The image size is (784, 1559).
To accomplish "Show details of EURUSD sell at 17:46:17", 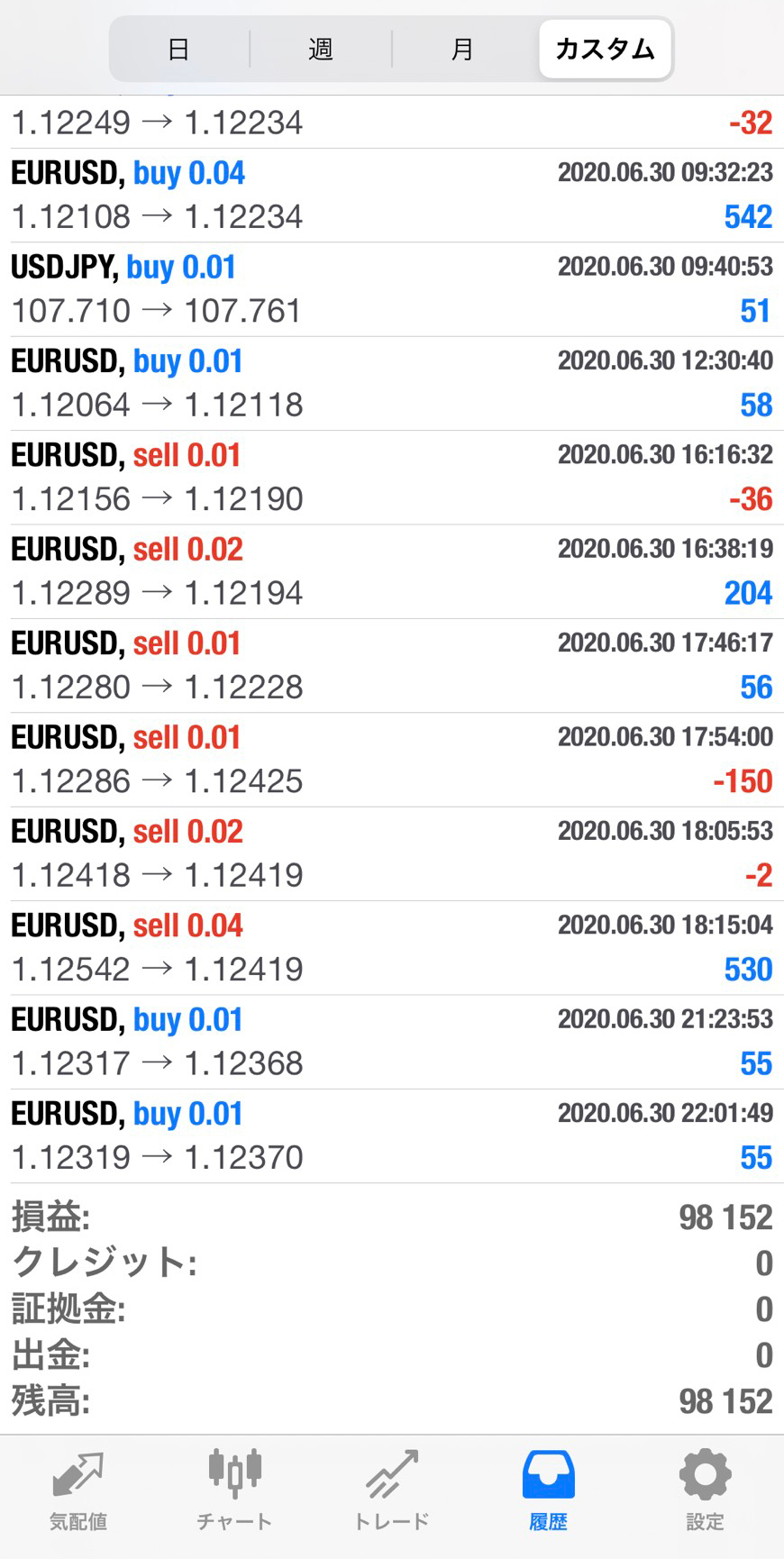I will (x=391, y=666).
